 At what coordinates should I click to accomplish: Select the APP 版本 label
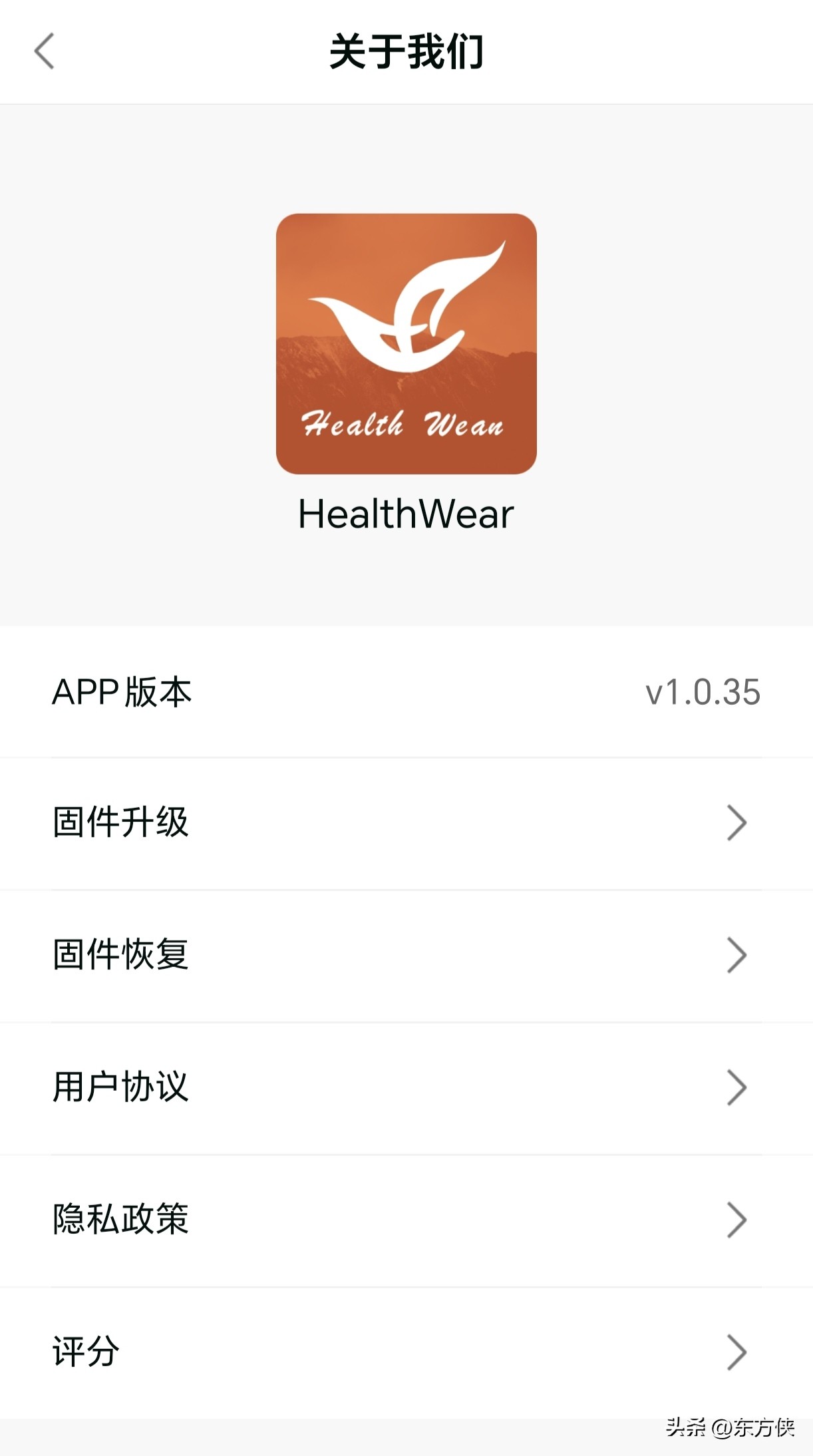tap(122, 692)
